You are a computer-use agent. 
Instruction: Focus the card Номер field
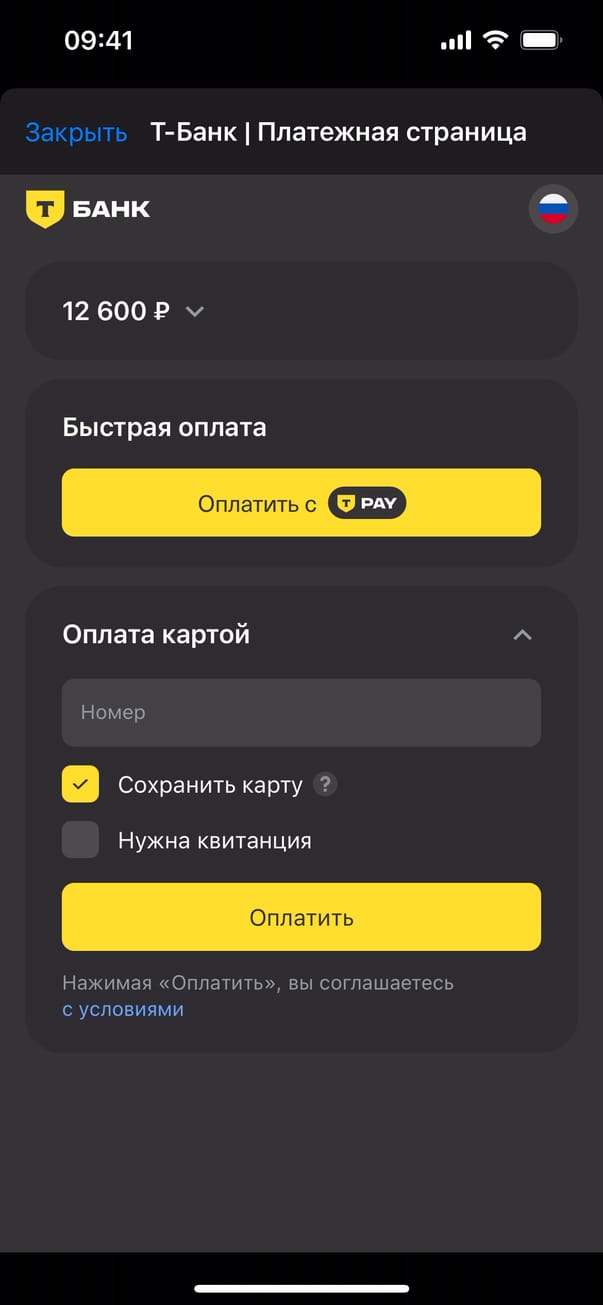tap(301, 713)
